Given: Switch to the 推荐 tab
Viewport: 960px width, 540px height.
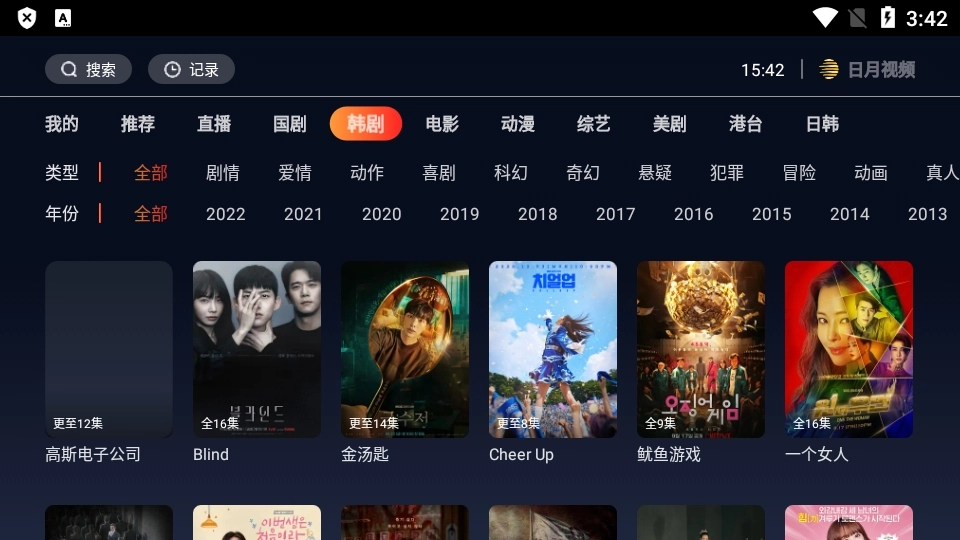Looking at the screenshot, I should coord(137,124).
